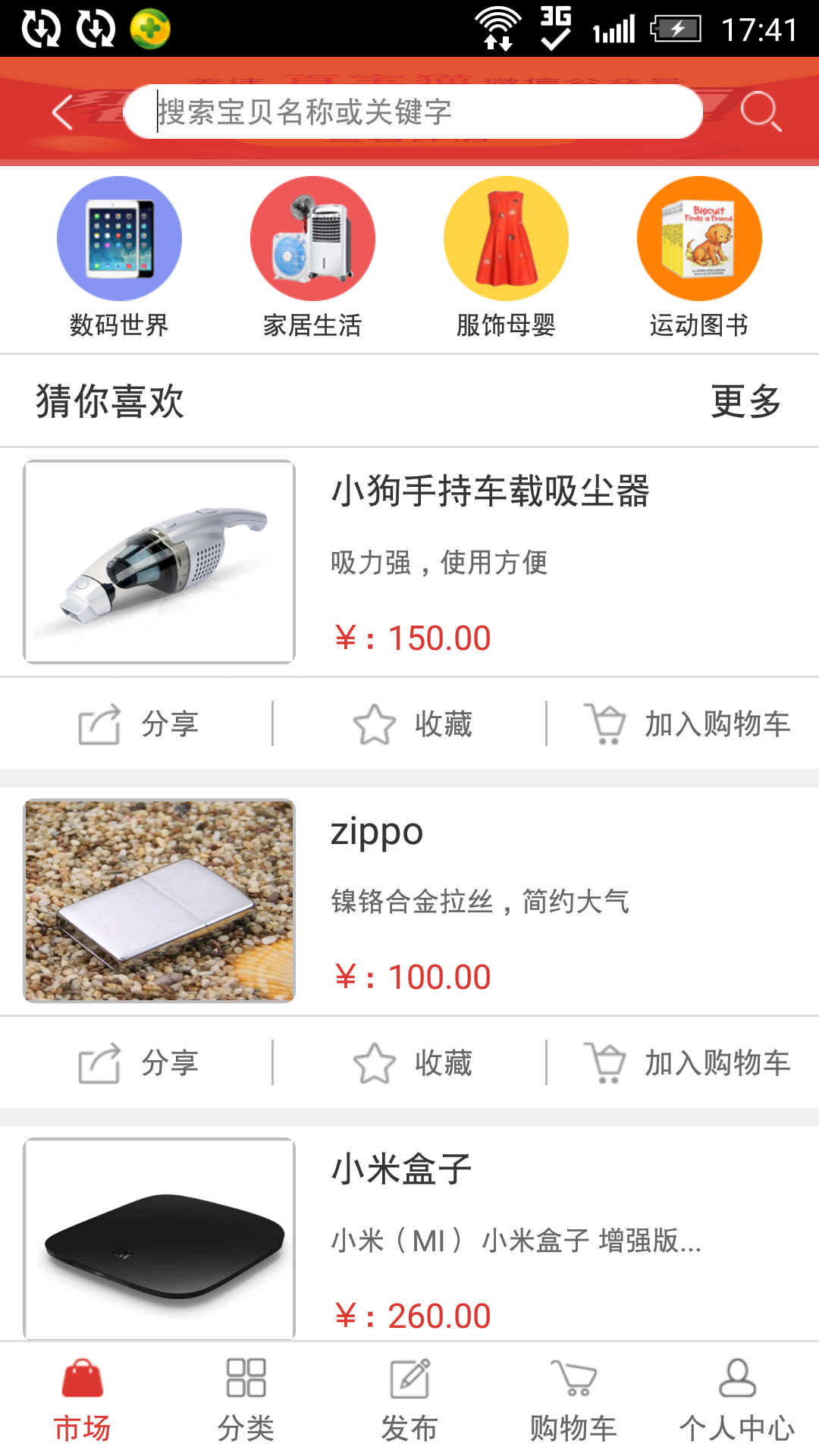Open the zippo lighter product
This screenshot has height=1456, width=819.
point(377,832)
